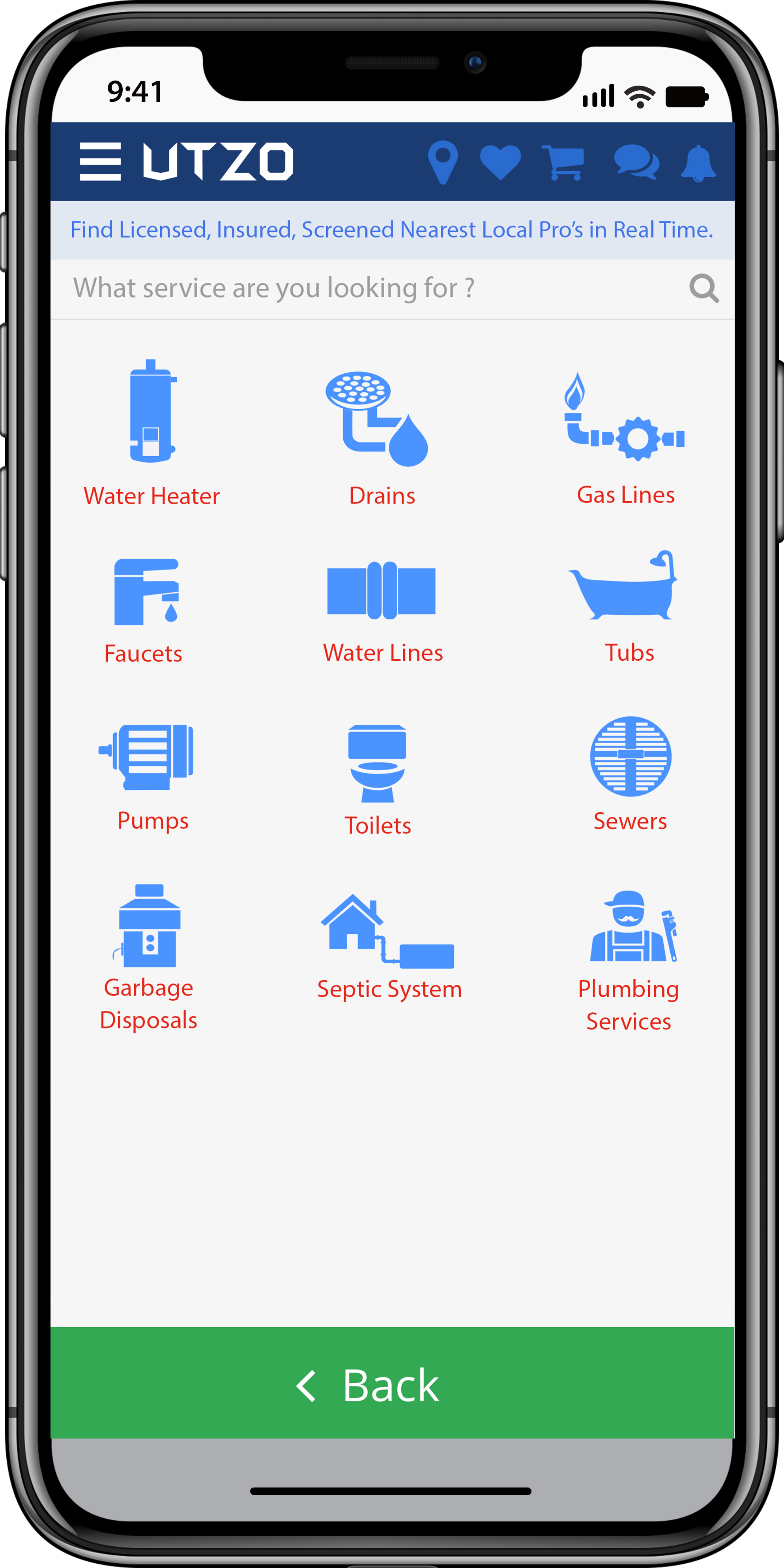This screenshot has width=784, height=1568.
Task: Tap the magnifier search icon
Action: click(x=704, y=288)
